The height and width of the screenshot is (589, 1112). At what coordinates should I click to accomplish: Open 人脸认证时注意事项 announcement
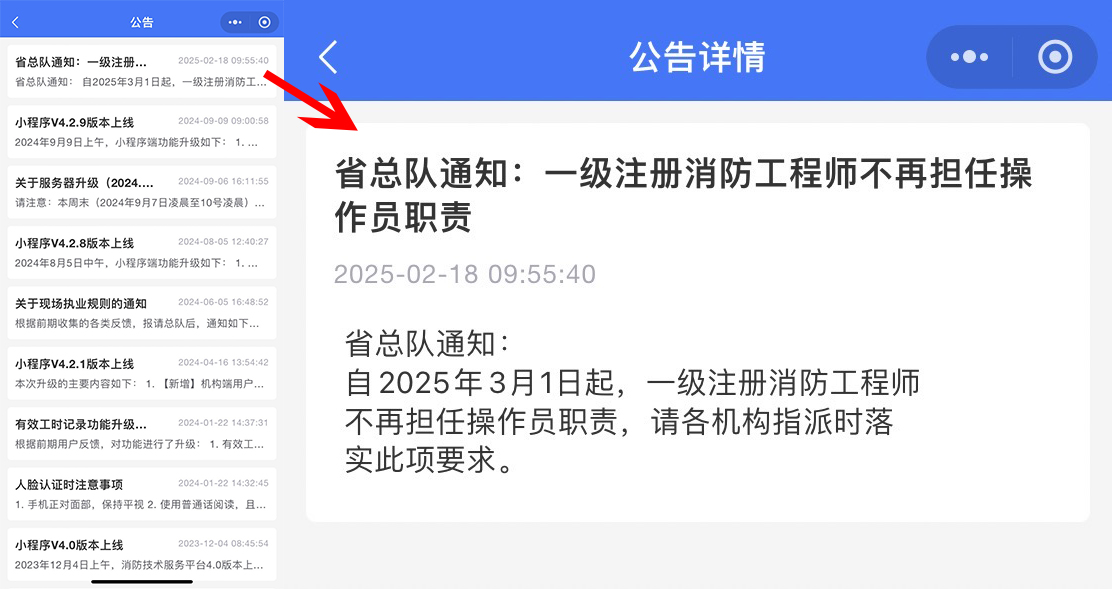[141, 494]
